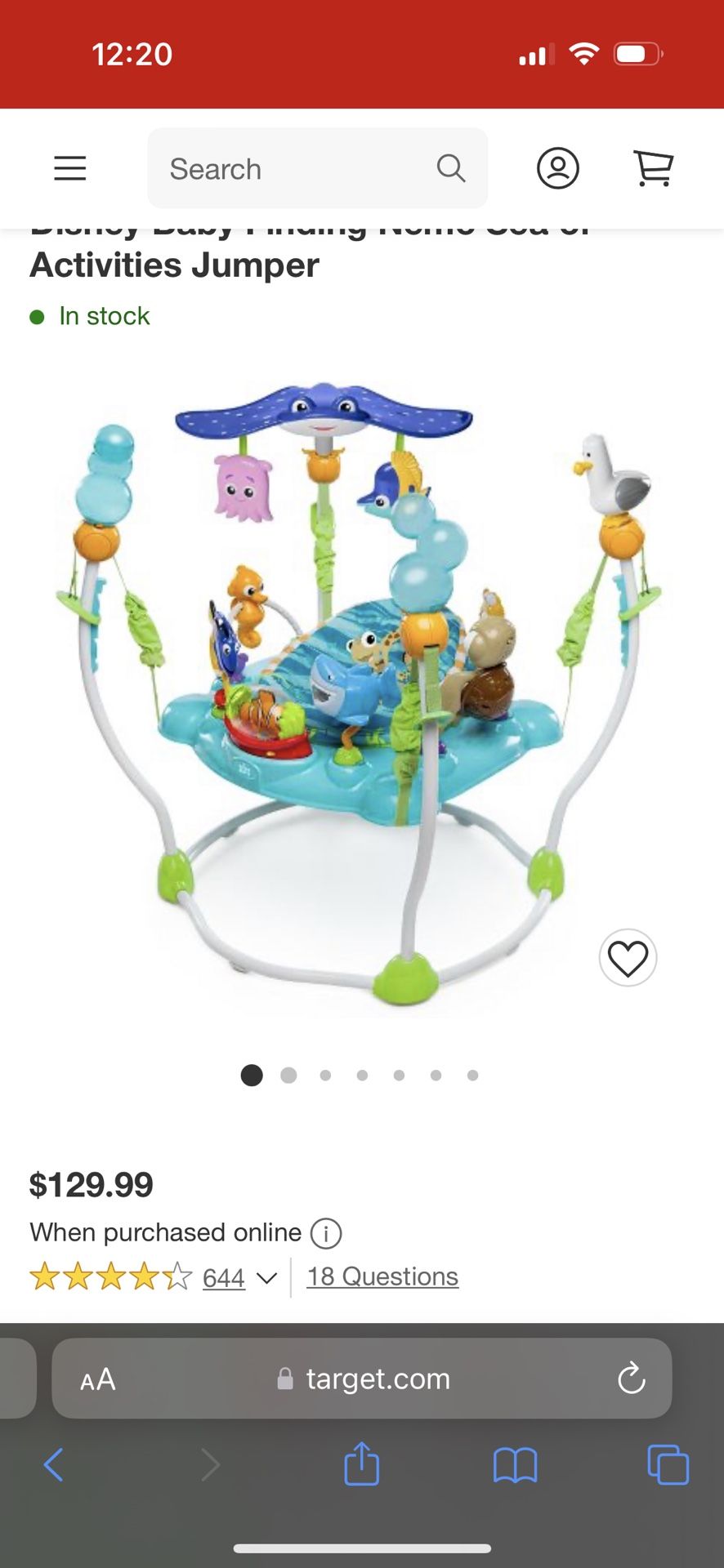Add the jumper to favorites with the heart
This screenshot has height=1568, width=724.
click(628, 958)
